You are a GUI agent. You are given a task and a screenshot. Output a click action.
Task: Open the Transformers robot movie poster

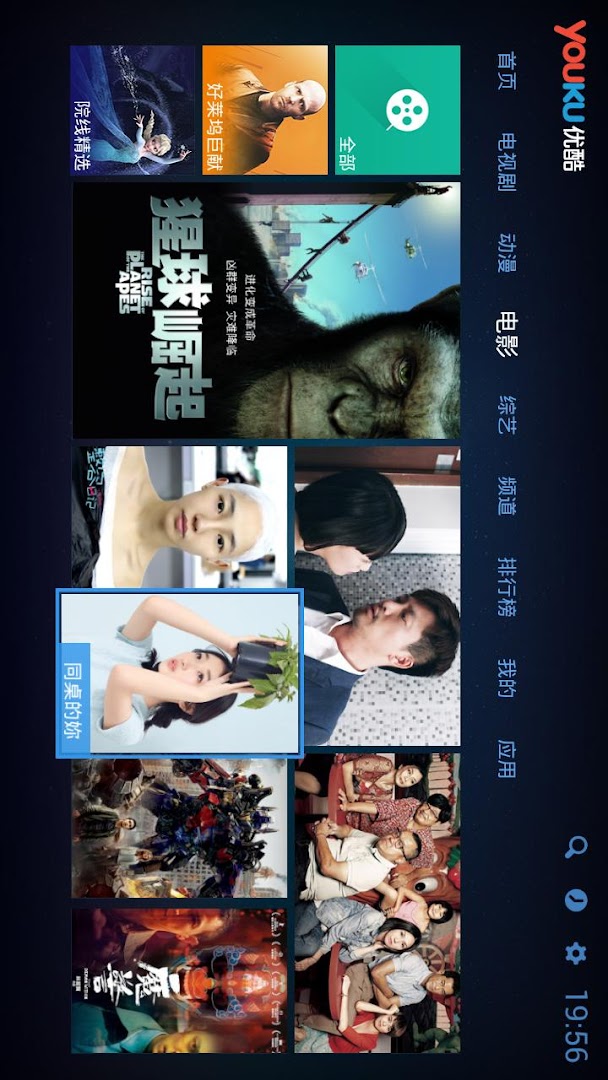coord(180,828)
